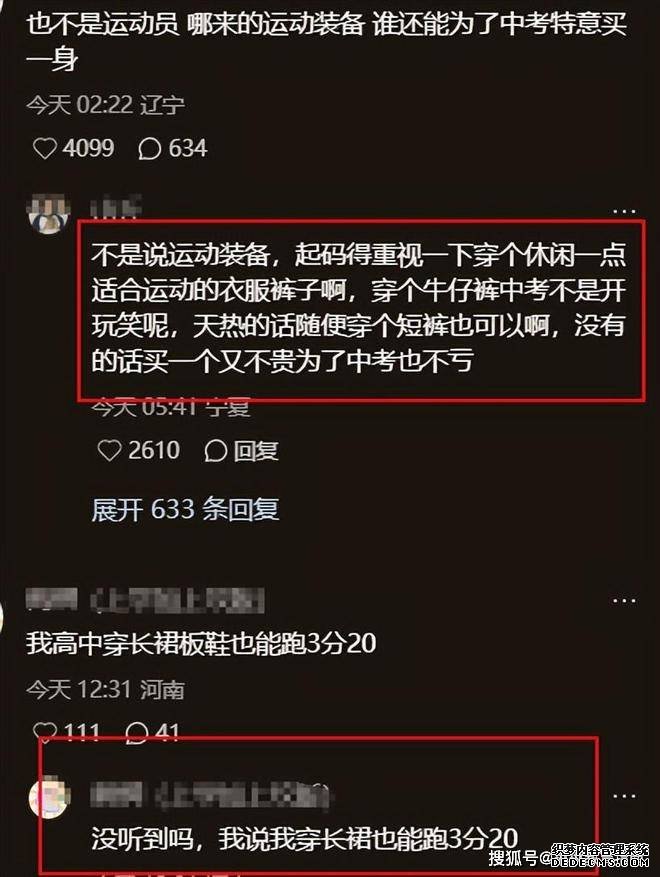Screen dimensions: 660x877
Task: Open overflow menu on 没听到吗 reply
Action: coord(623,796)
